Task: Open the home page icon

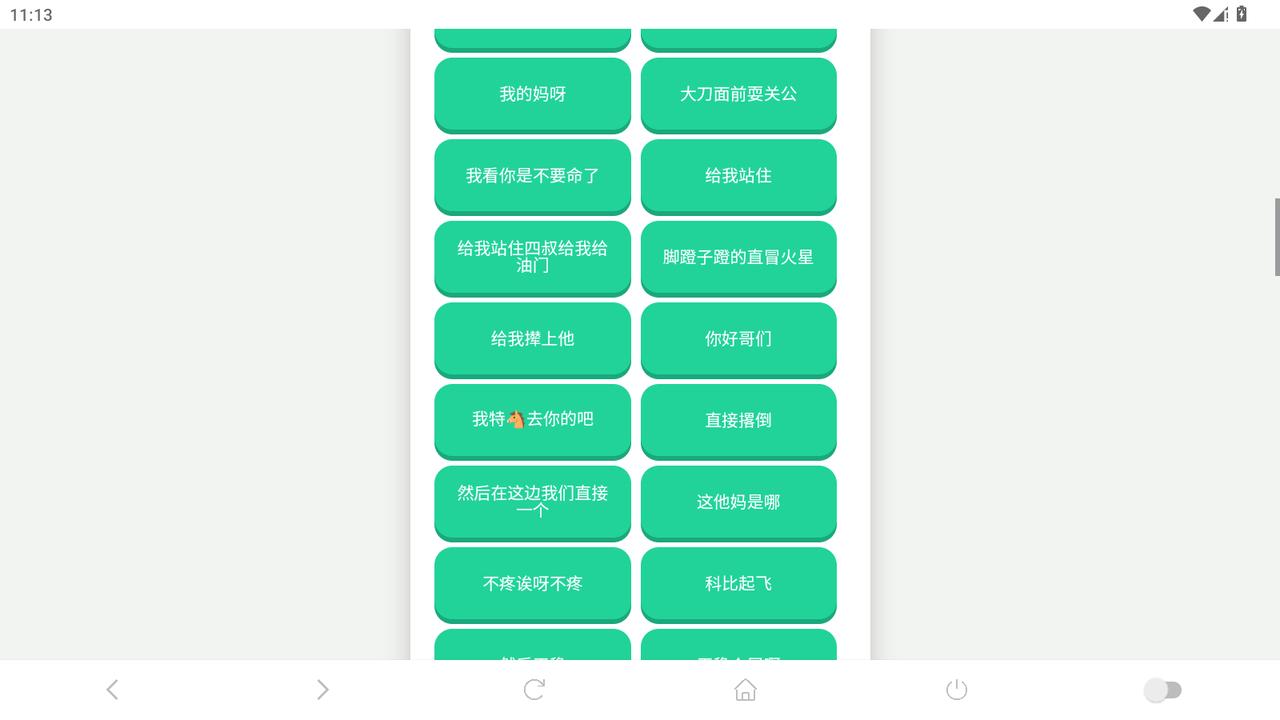Action: point(745,690)
